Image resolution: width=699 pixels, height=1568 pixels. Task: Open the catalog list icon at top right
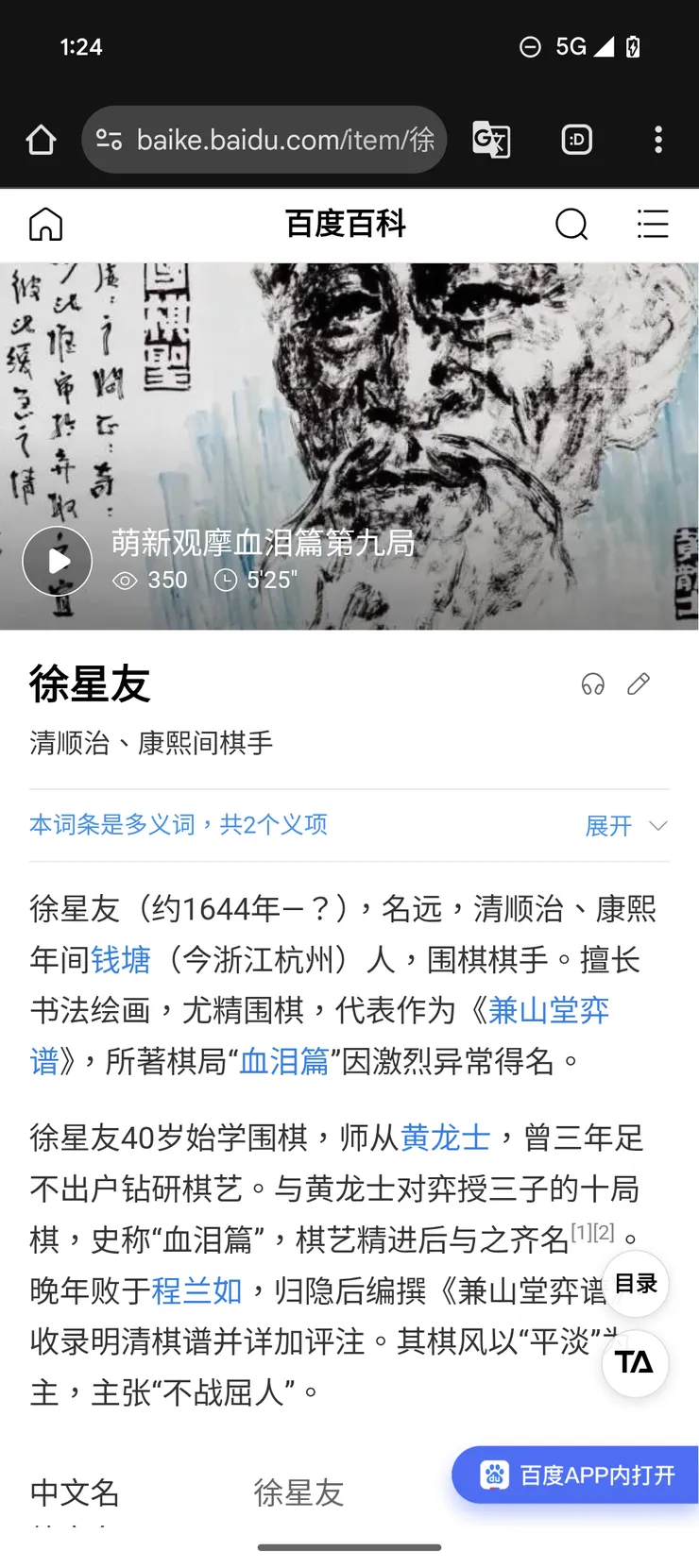click(653, 225)
